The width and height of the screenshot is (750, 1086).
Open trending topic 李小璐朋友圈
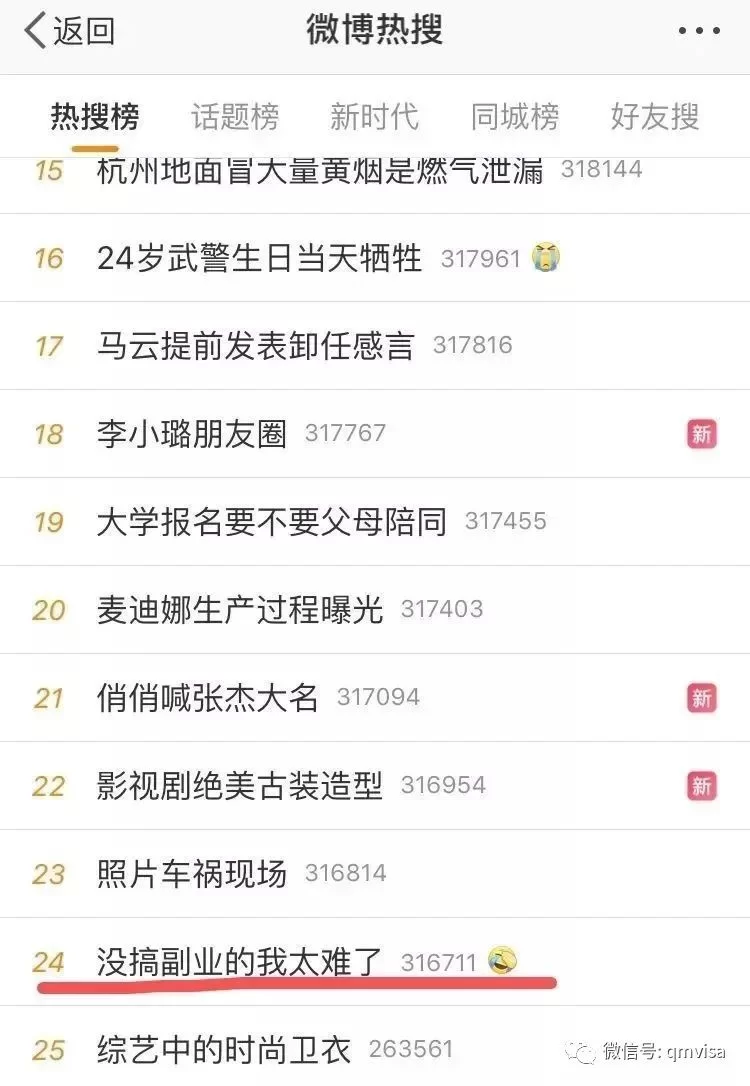tap(192, 434)
